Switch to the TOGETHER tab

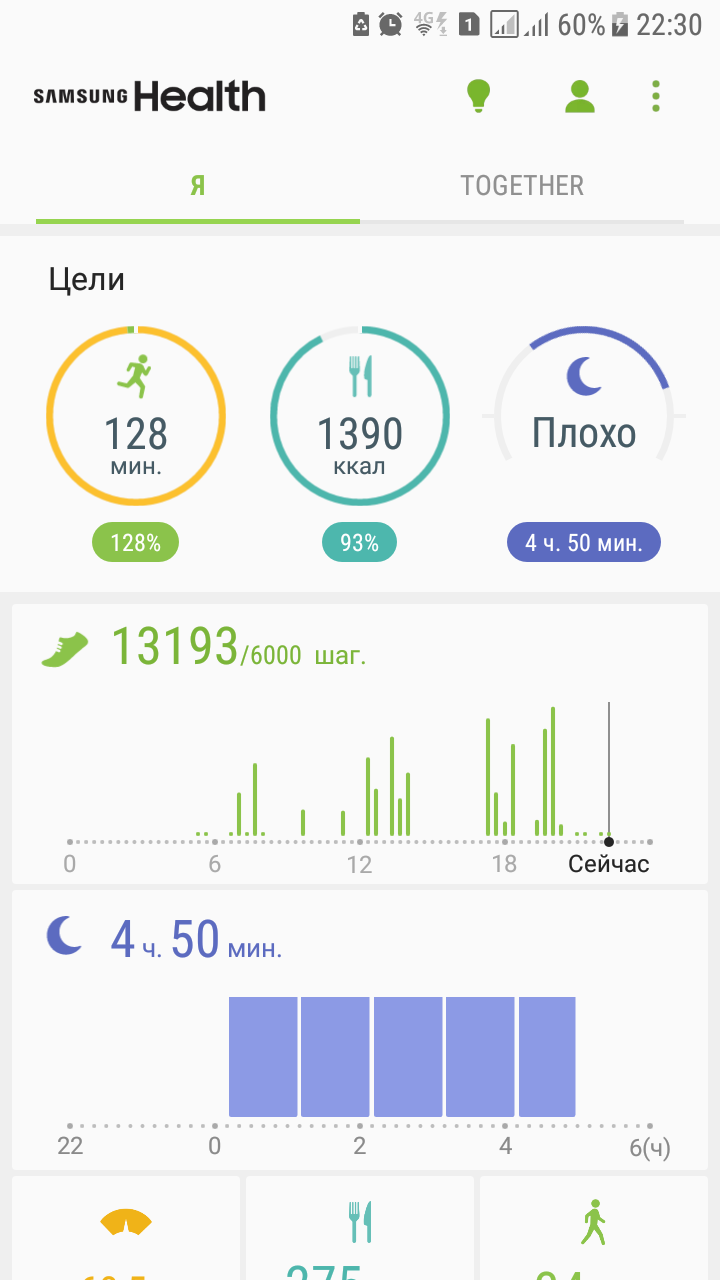pyautogui.click(x=521, y=186)
